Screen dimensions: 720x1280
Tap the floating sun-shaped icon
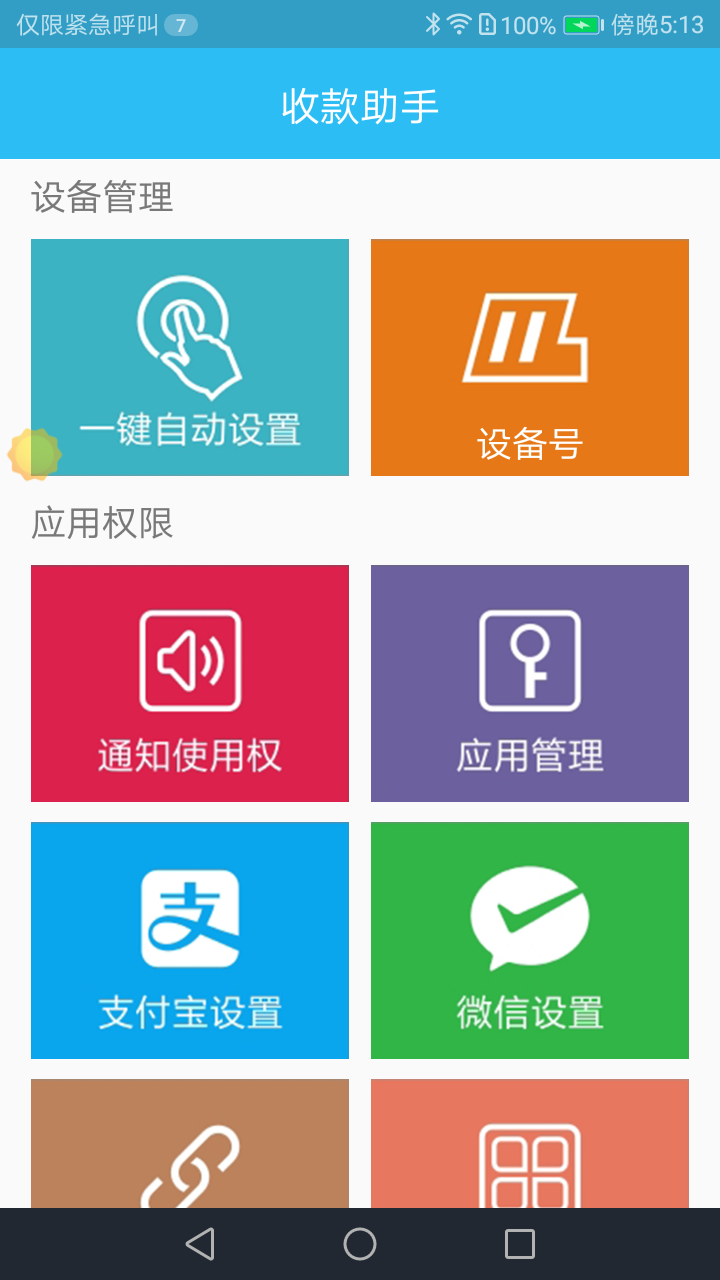coord(34,455)
